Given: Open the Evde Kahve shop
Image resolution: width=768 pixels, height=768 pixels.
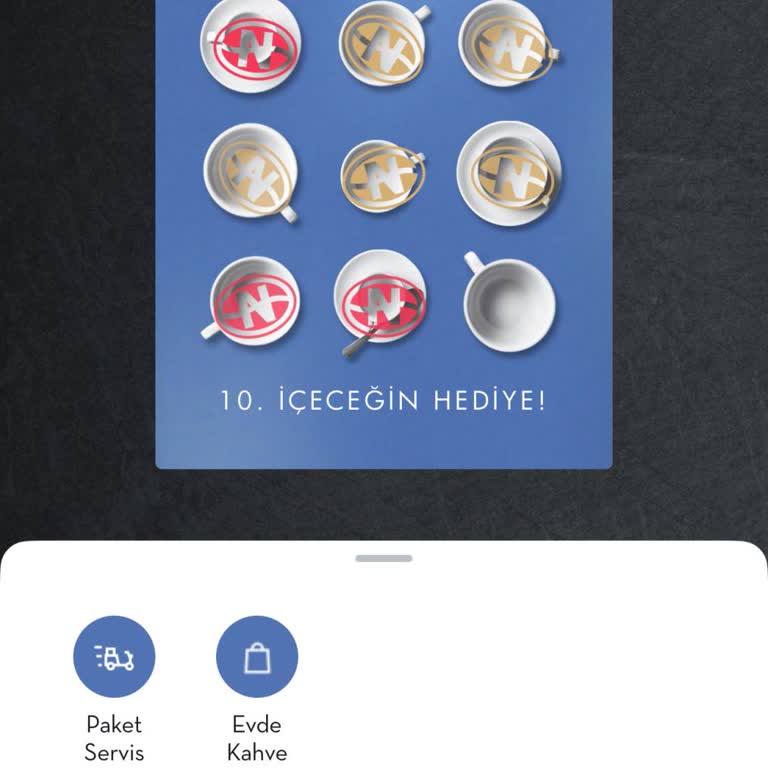Looking at the screenshot, I should click(x=257, y=657).
